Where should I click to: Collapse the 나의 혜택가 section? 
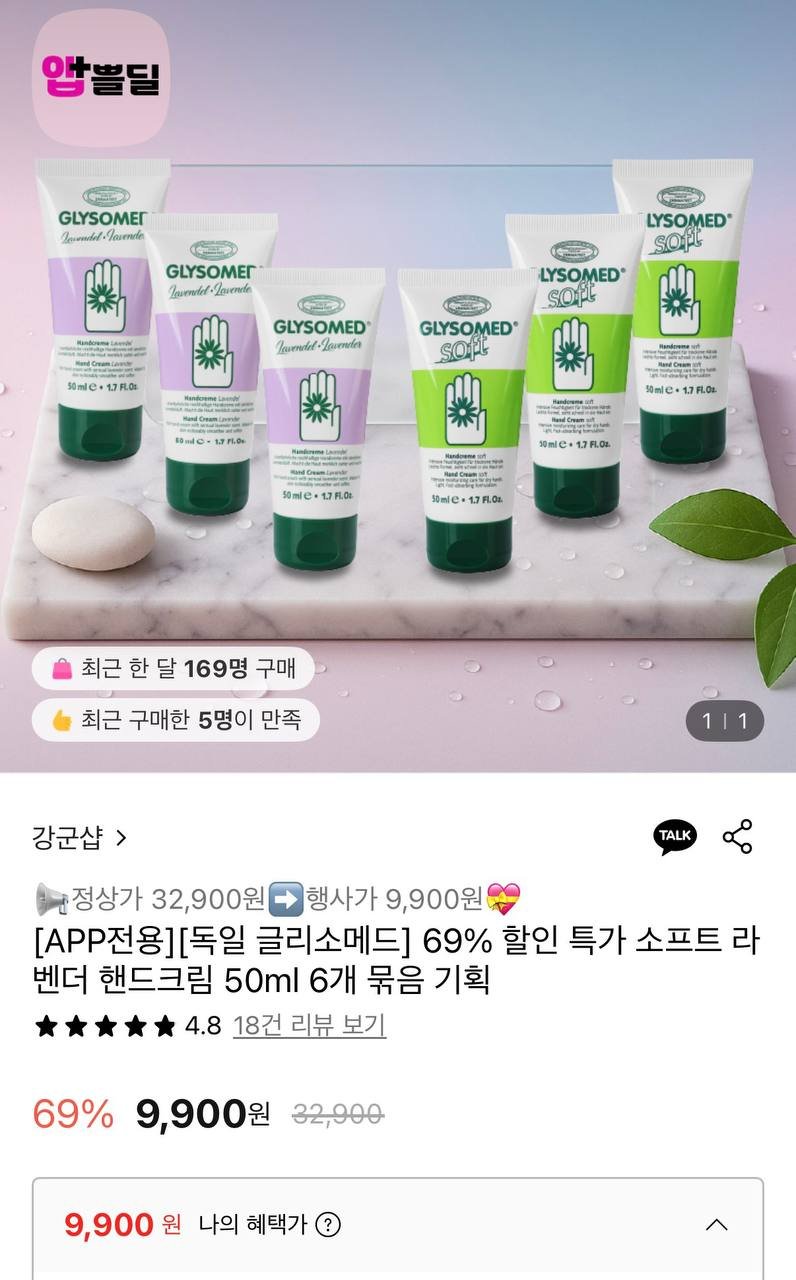716,1224
